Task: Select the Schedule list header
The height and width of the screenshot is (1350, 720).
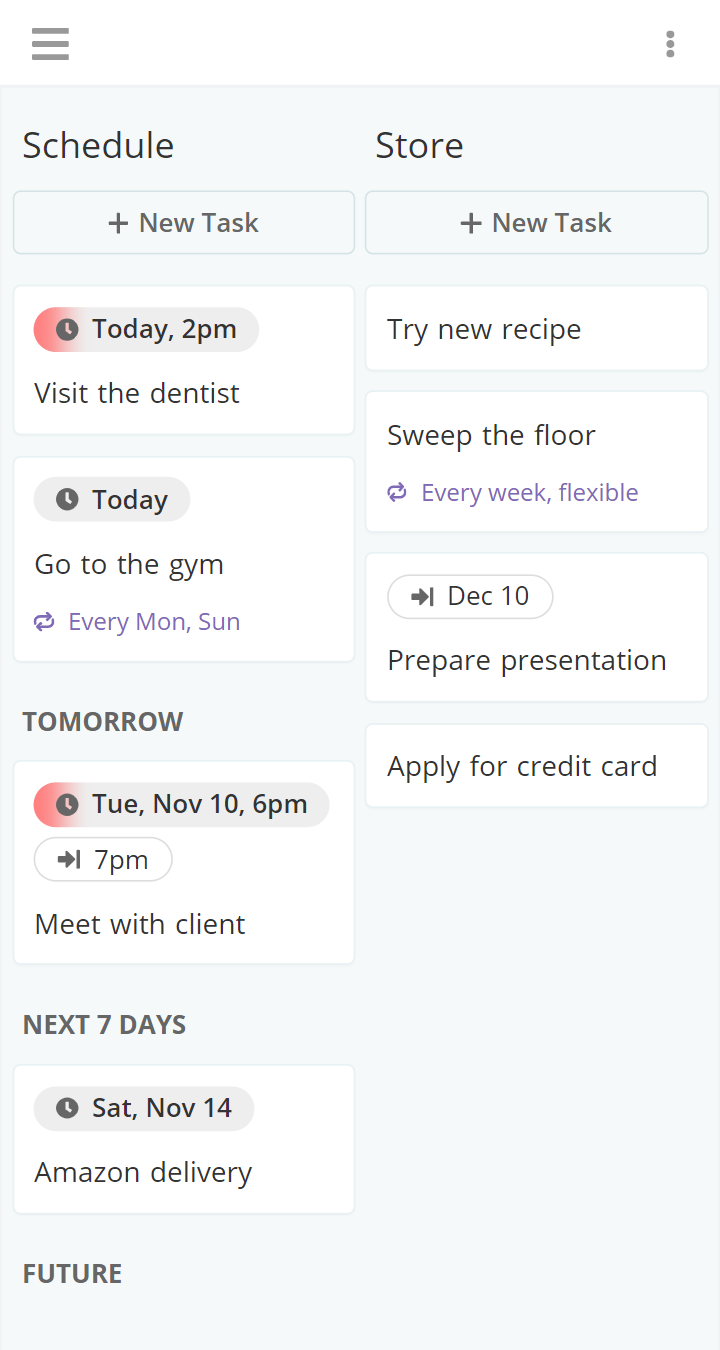Action: (98, 145)
